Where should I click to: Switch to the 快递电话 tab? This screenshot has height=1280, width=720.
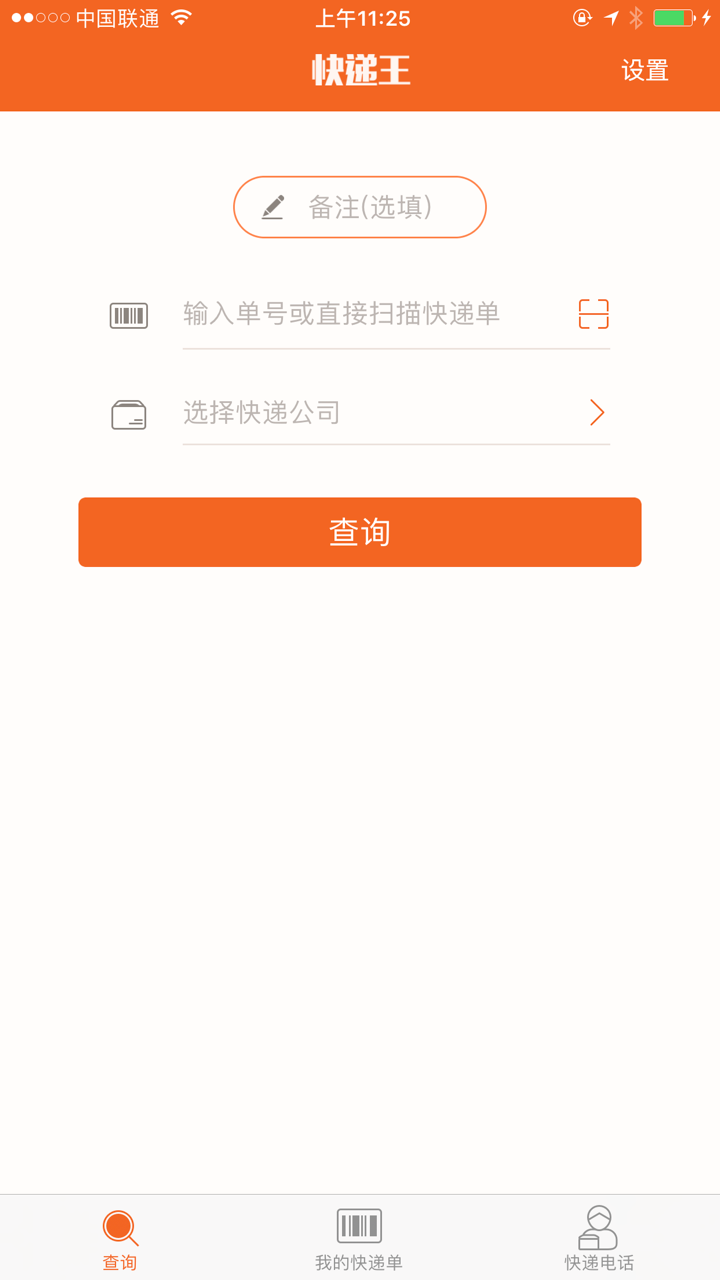(598, 1237)
